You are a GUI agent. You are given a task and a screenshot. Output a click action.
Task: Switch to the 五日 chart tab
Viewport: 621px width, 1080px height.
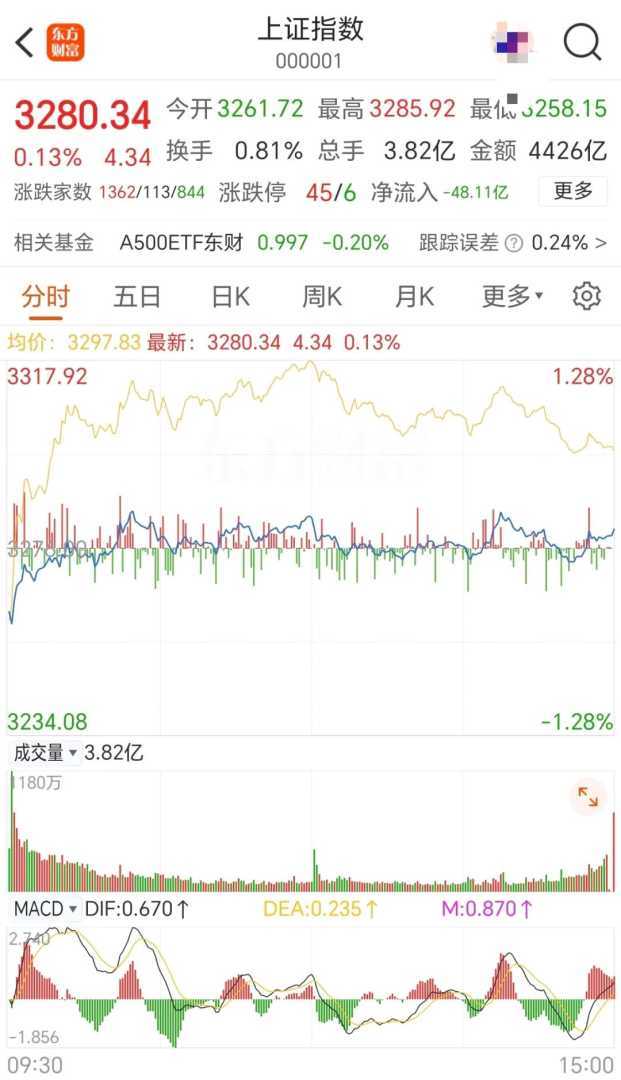[137, 296]
